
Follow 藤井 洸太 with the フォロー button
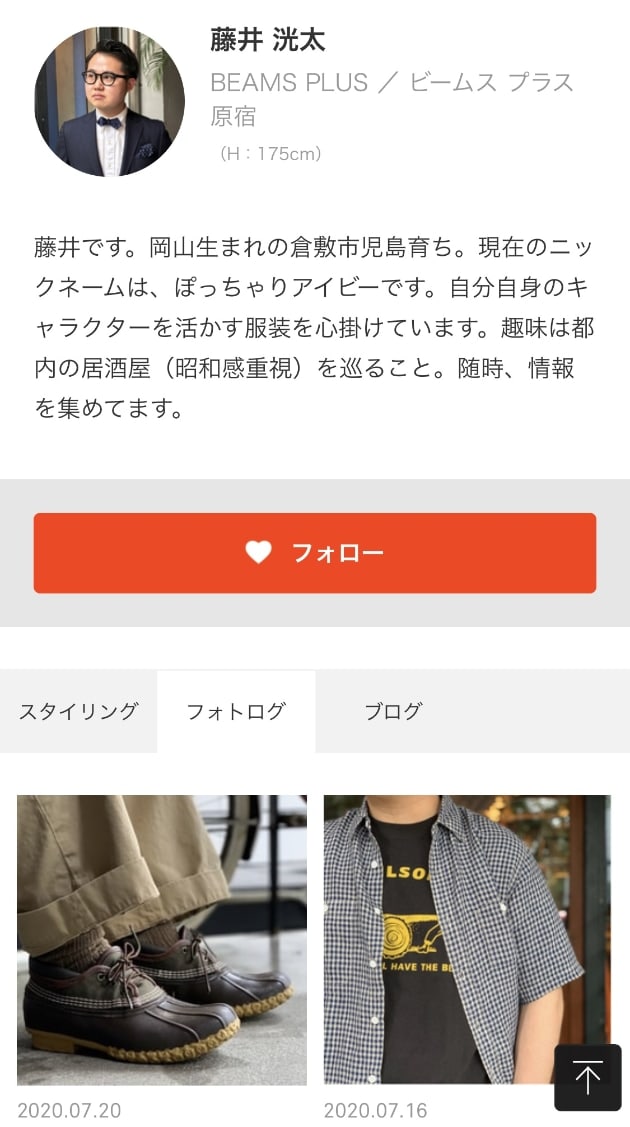coord(314,553)
